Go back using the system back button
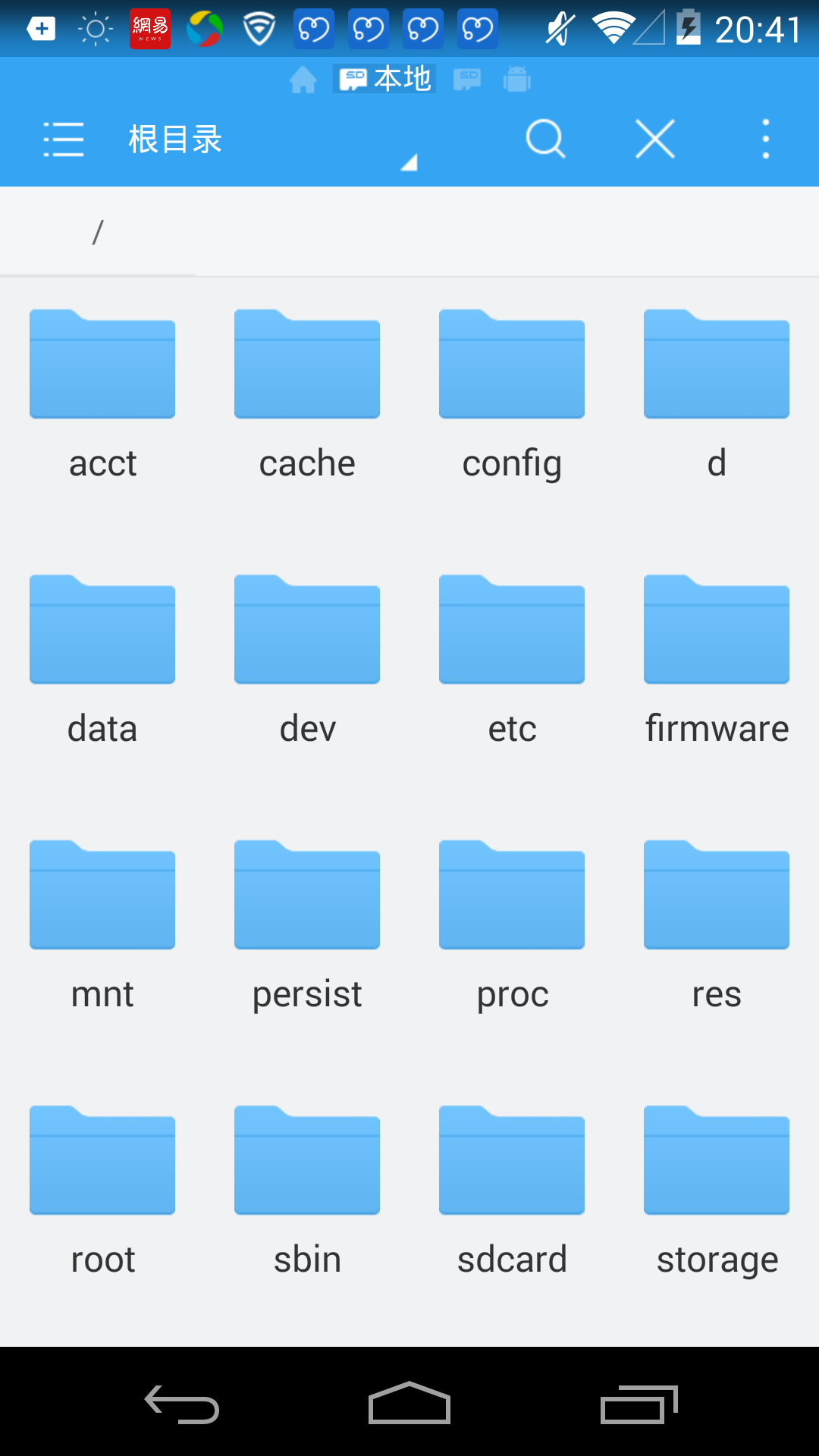 coord(182,1404)
